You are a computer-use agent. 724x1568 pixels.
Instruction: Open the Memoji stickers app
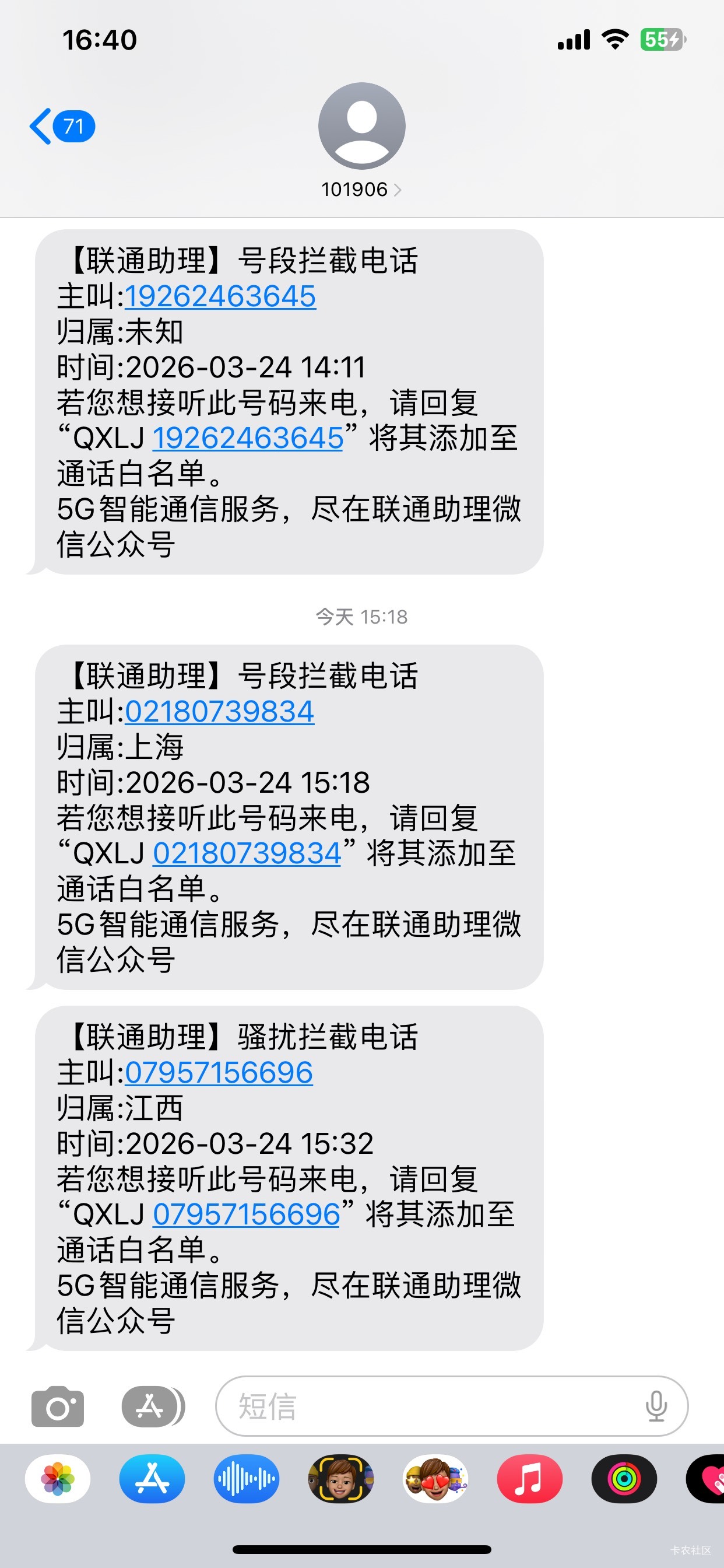click(x=435, y=1479)
